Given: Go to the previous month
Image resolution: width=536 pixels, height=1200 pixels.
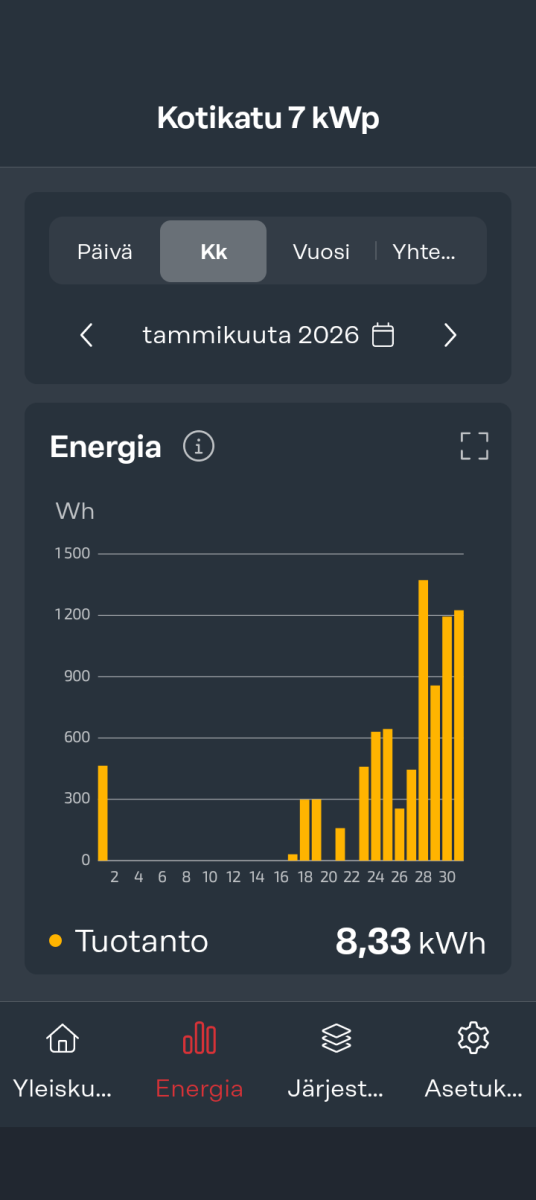Looking at the screenshot, I should tap(87, 335).
